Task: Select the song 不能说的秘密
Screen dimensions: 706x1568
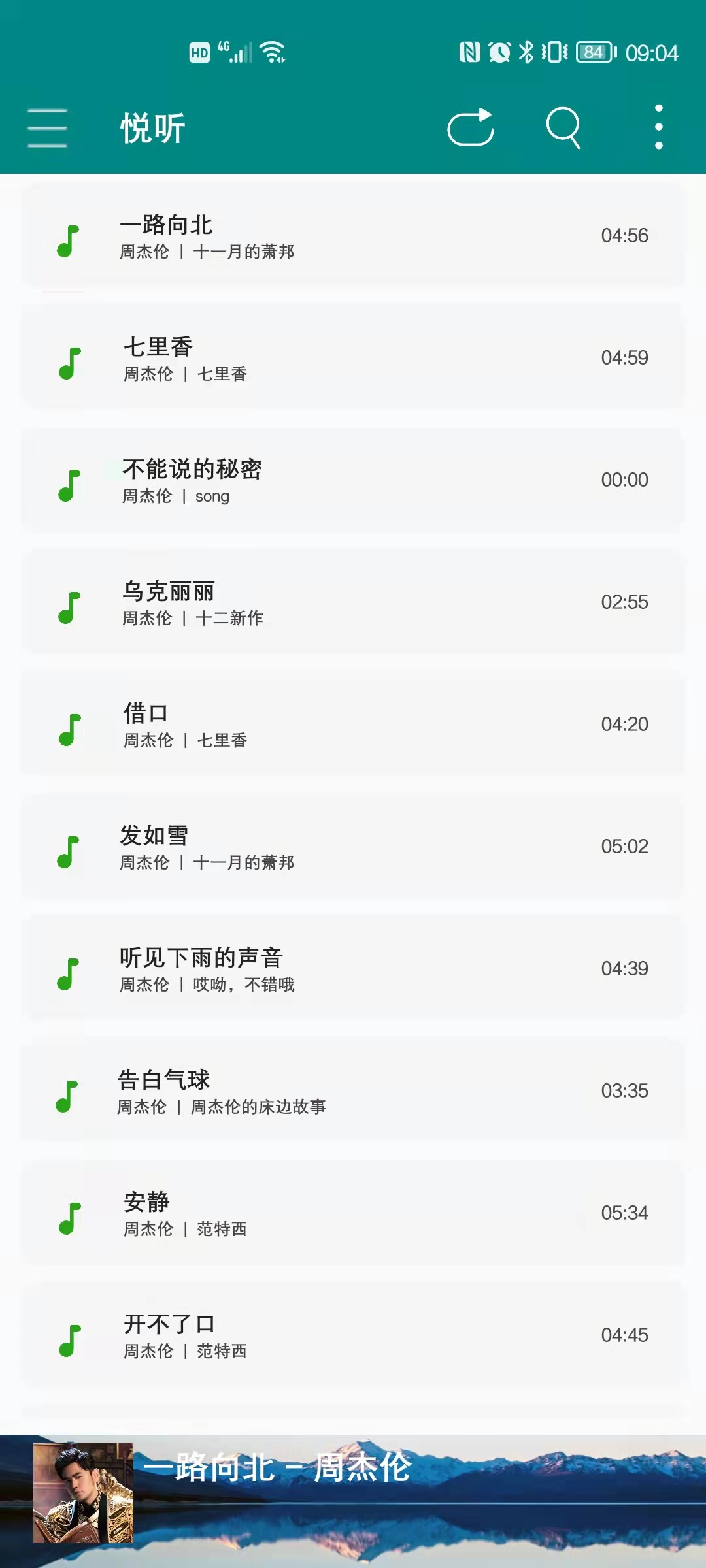Action: (353, 480)
